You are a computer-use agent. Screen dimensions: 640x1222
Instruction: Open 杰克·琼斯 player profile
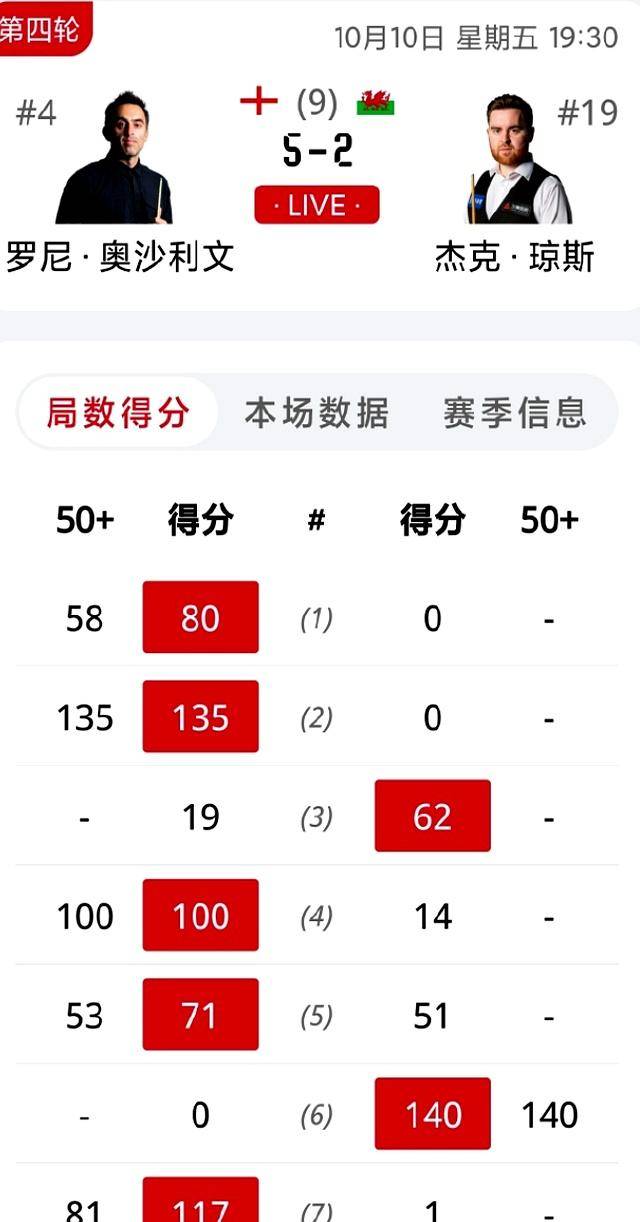[x=517, y=160]
